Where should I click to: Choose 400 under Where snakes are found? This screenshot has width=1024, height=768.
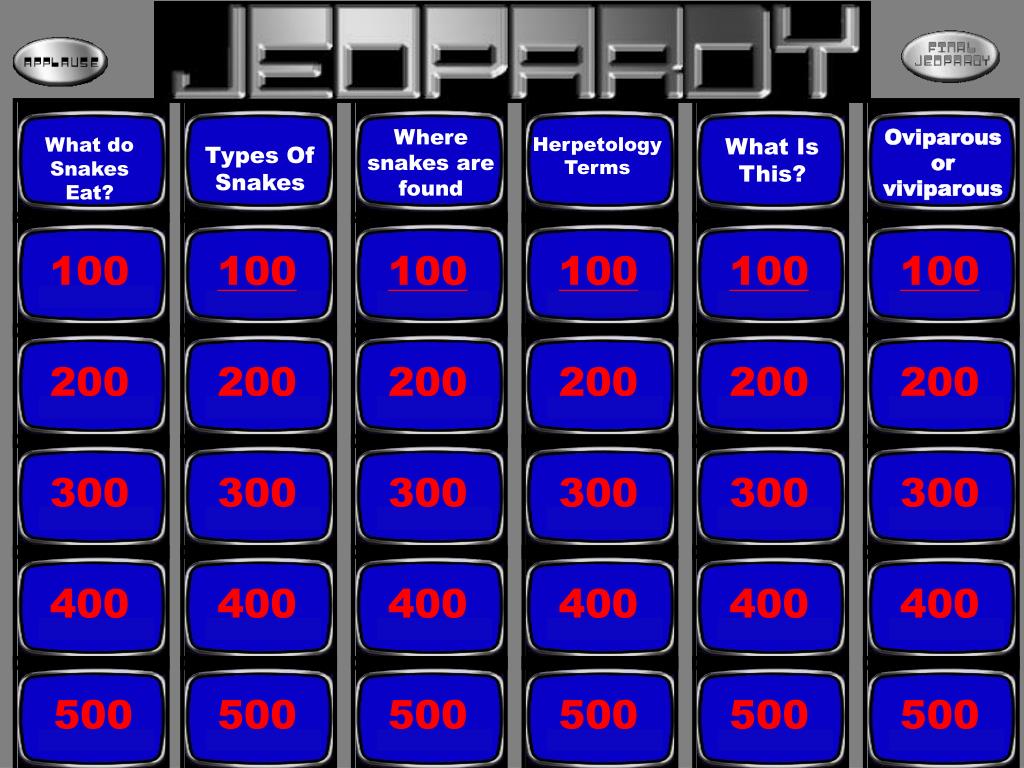(x=428, y=604)
